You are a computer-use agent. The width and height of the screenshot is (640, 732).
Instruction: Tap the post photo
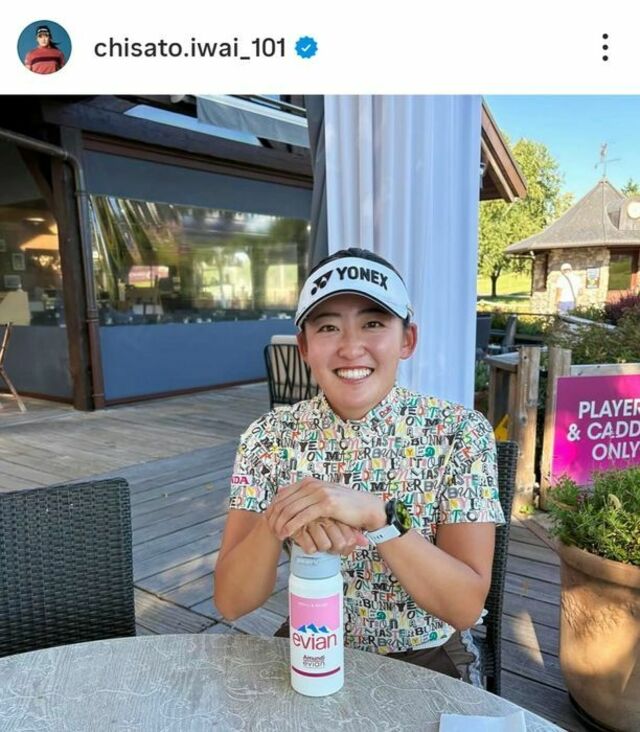click(320, 412)
